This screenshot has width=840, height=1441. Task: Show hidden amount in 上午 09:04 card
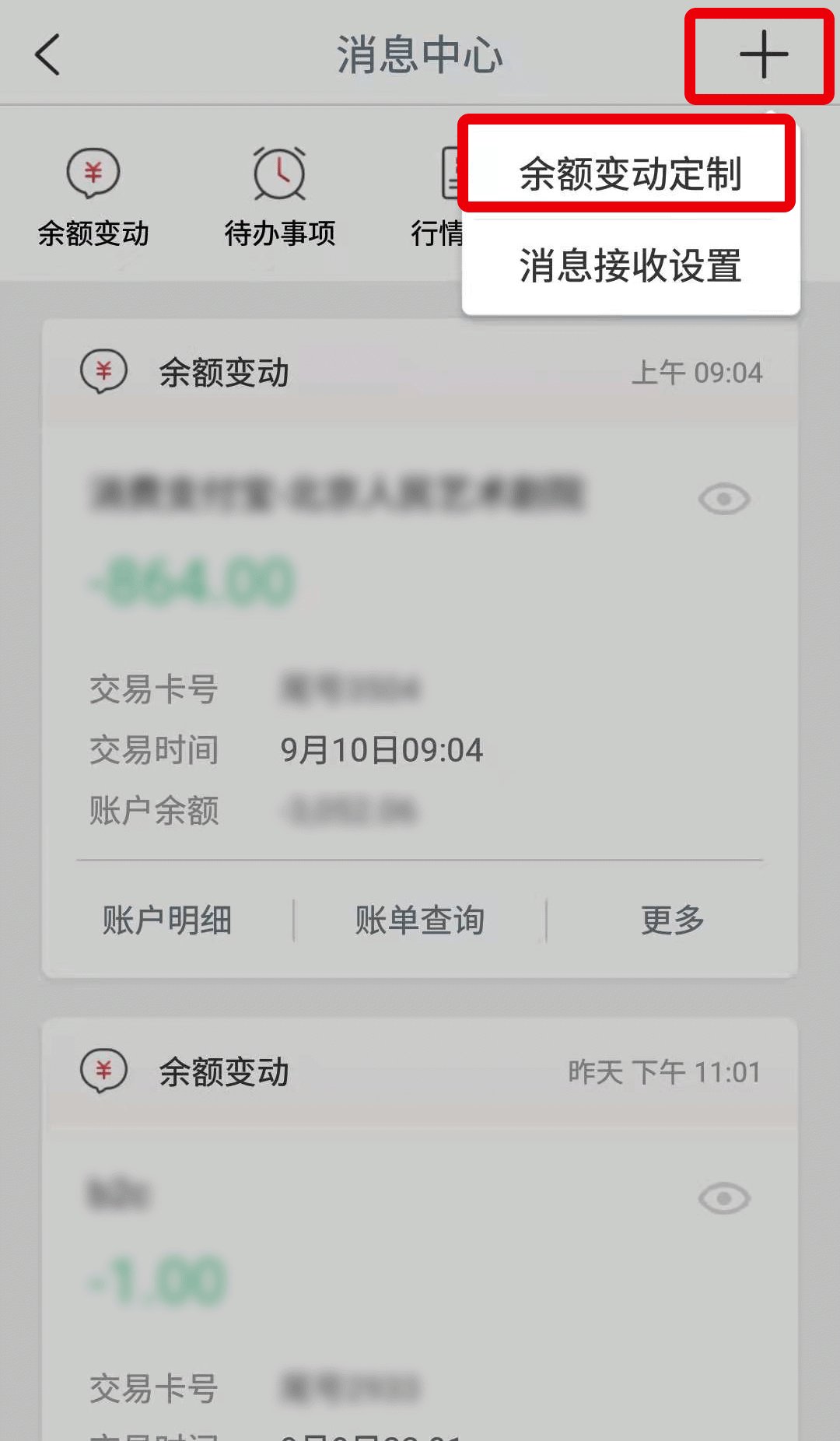tap(723, 499)
